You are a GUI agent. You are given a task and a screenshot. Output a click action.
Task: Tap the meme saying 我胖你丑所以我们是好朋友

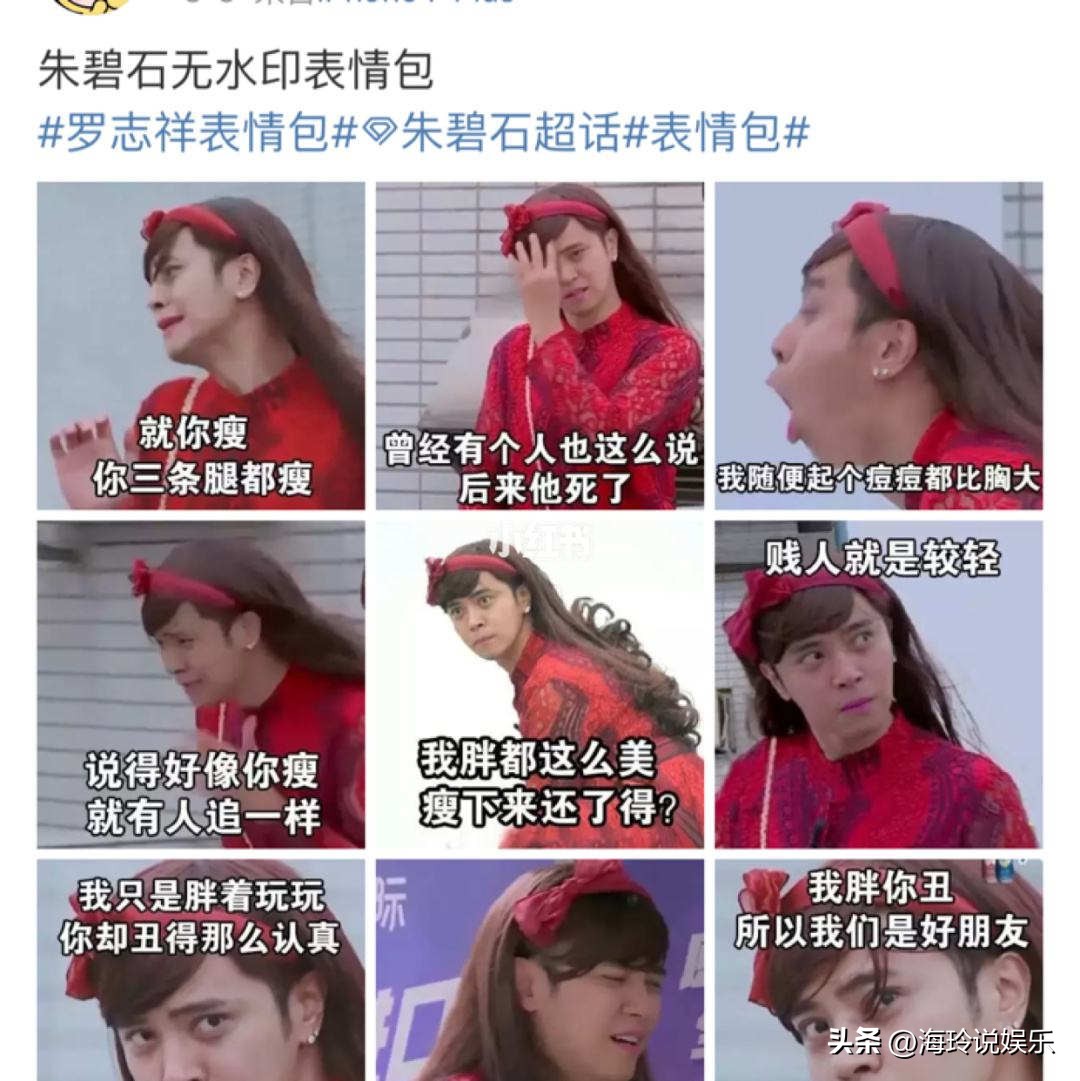[x=880, y=975]
